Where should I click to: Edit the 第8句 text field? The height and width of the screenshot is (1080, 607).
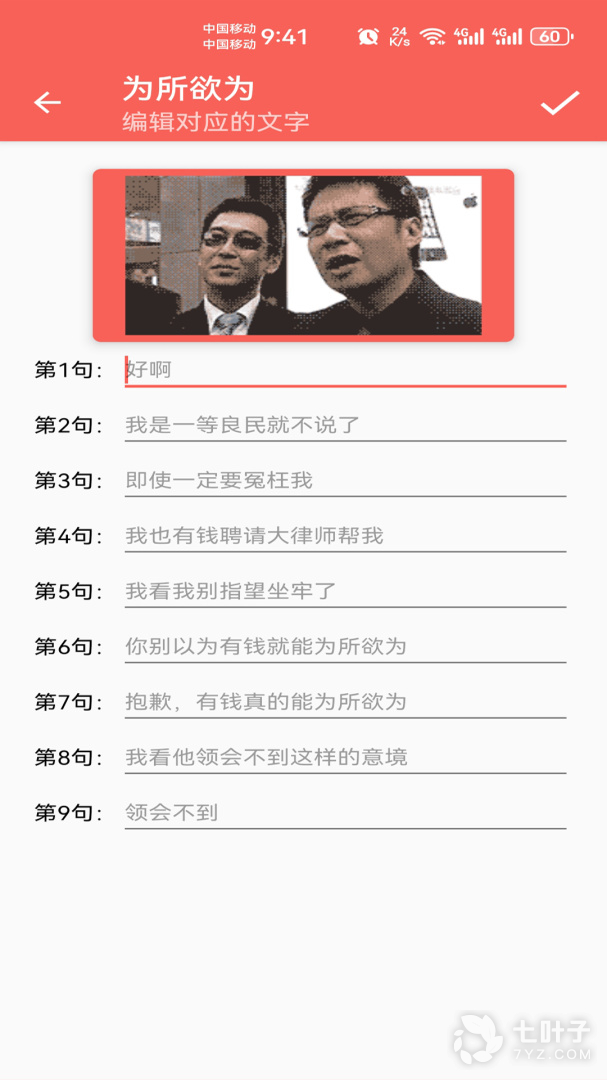[x=345, y=758]
